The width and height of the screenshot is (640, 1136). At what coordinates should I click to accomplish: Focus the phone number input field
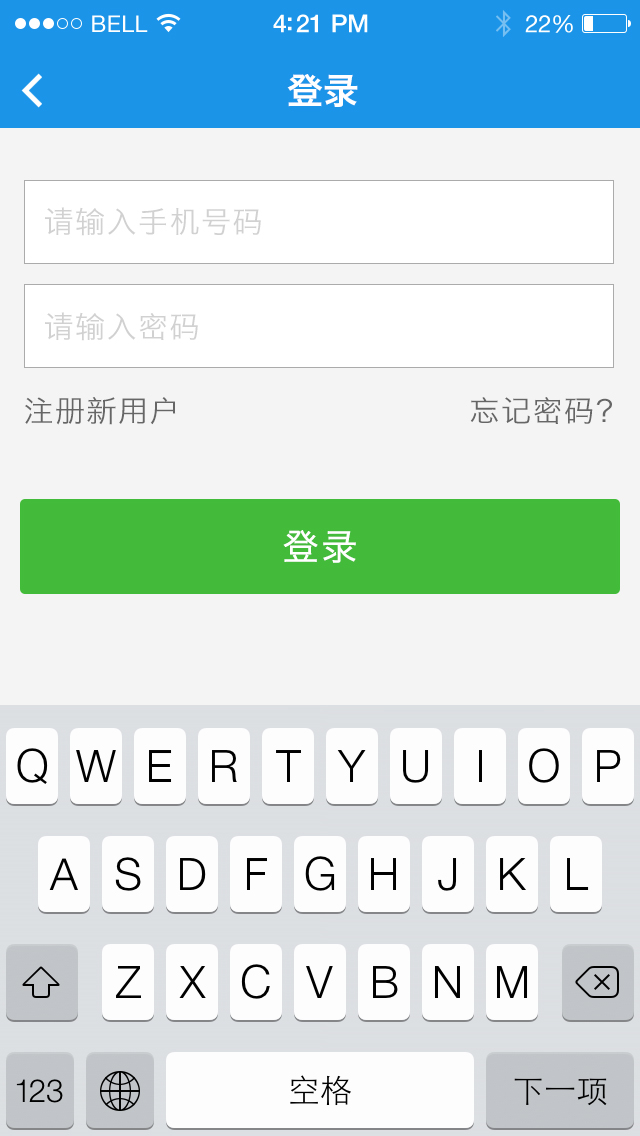(x=318, y=222)
